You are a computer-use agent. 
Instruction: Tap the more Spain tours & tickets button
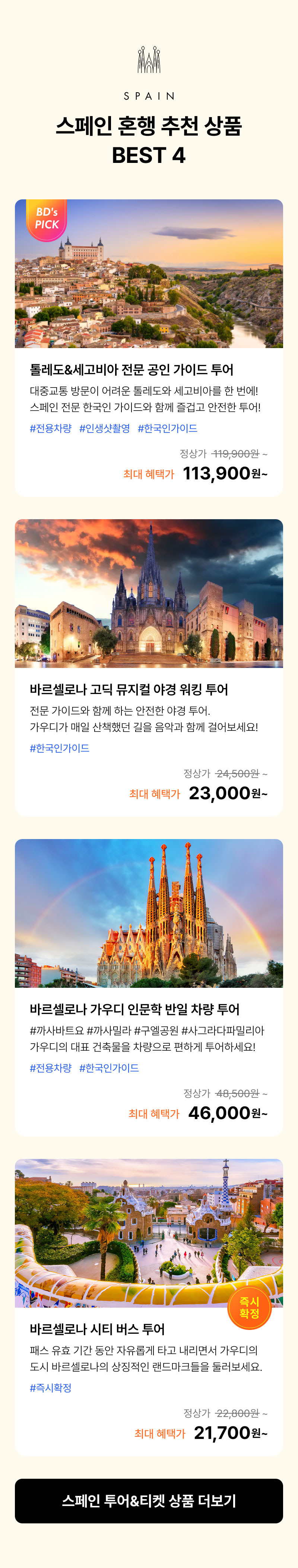(149, 1500)
